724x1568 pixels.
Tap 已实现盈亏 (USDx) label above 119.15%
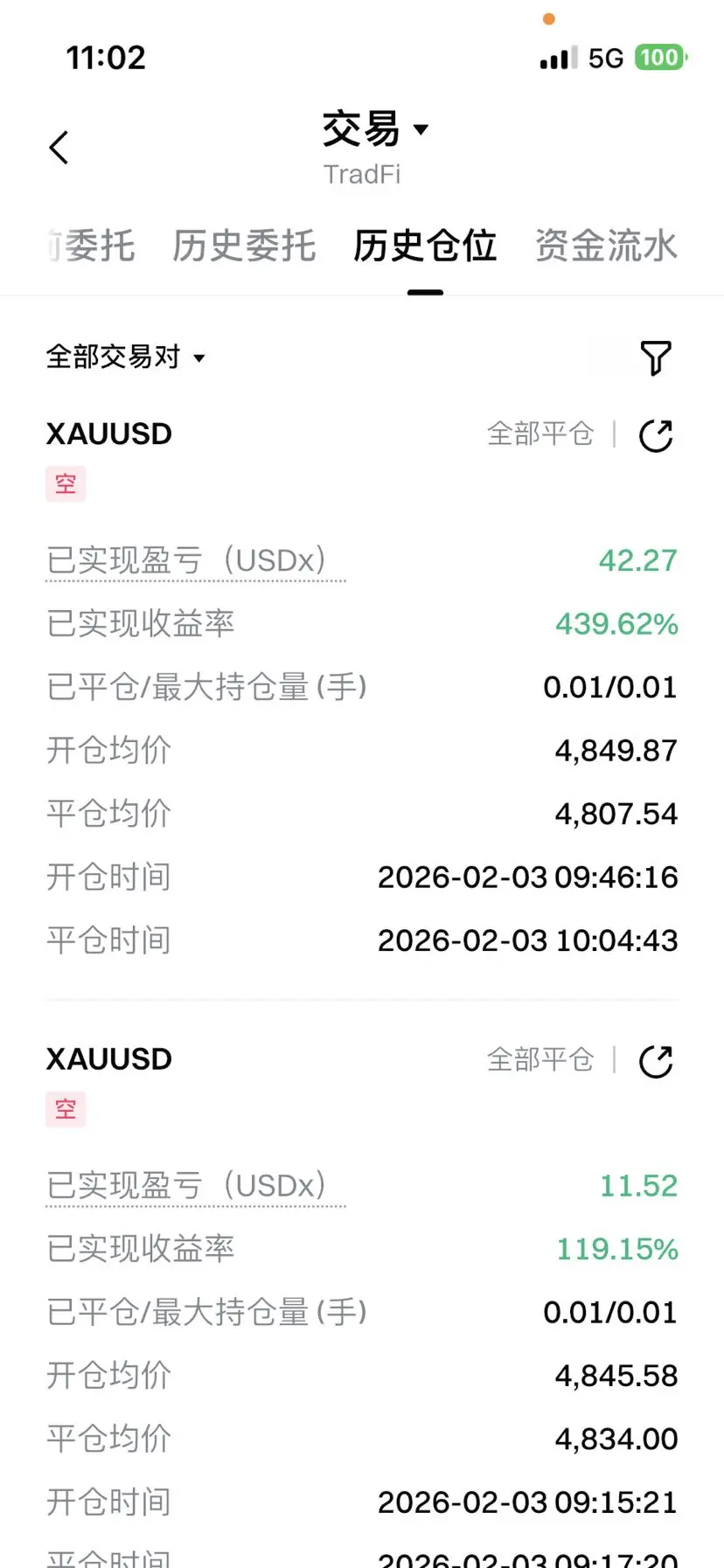tap(195, 1187)
